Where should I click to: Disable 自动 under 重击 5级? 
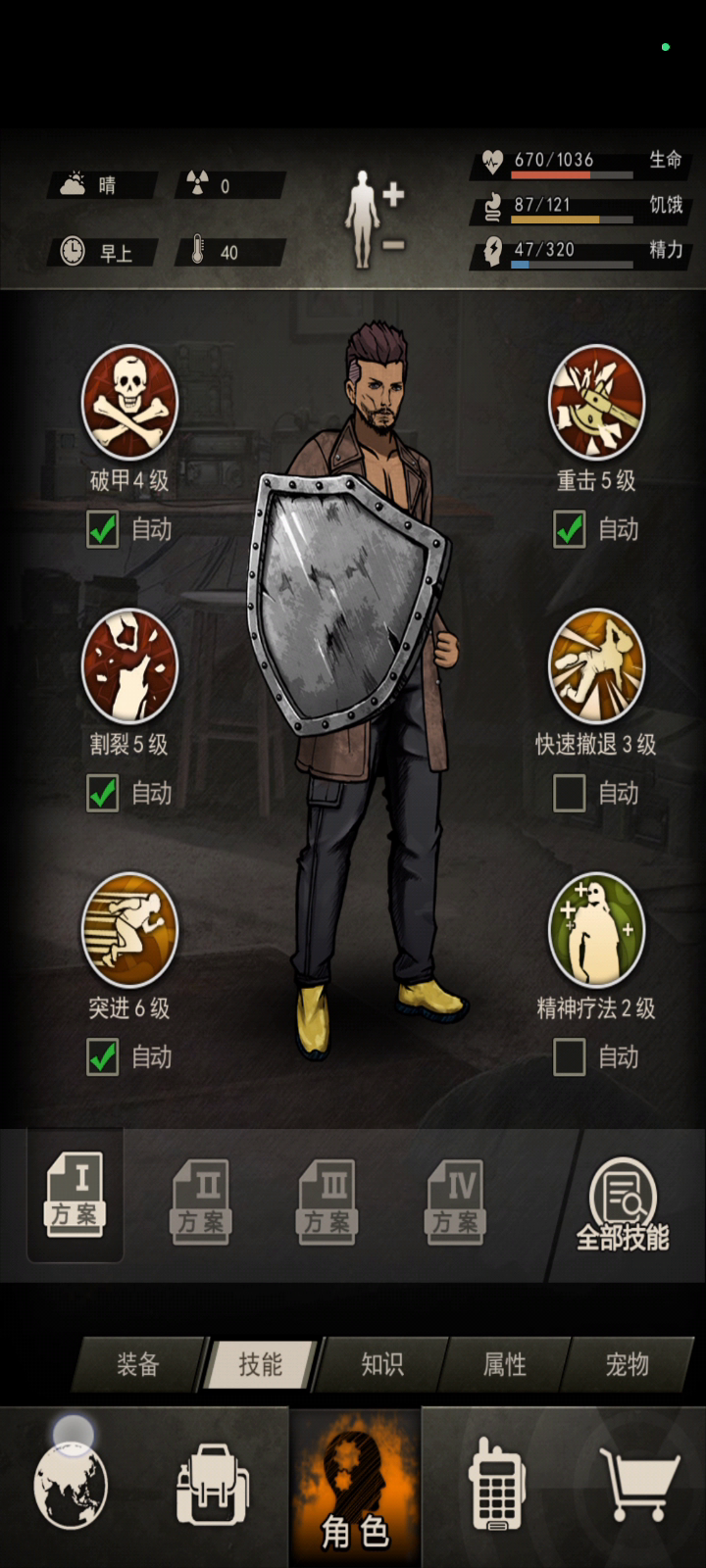(x=570, y=530)
